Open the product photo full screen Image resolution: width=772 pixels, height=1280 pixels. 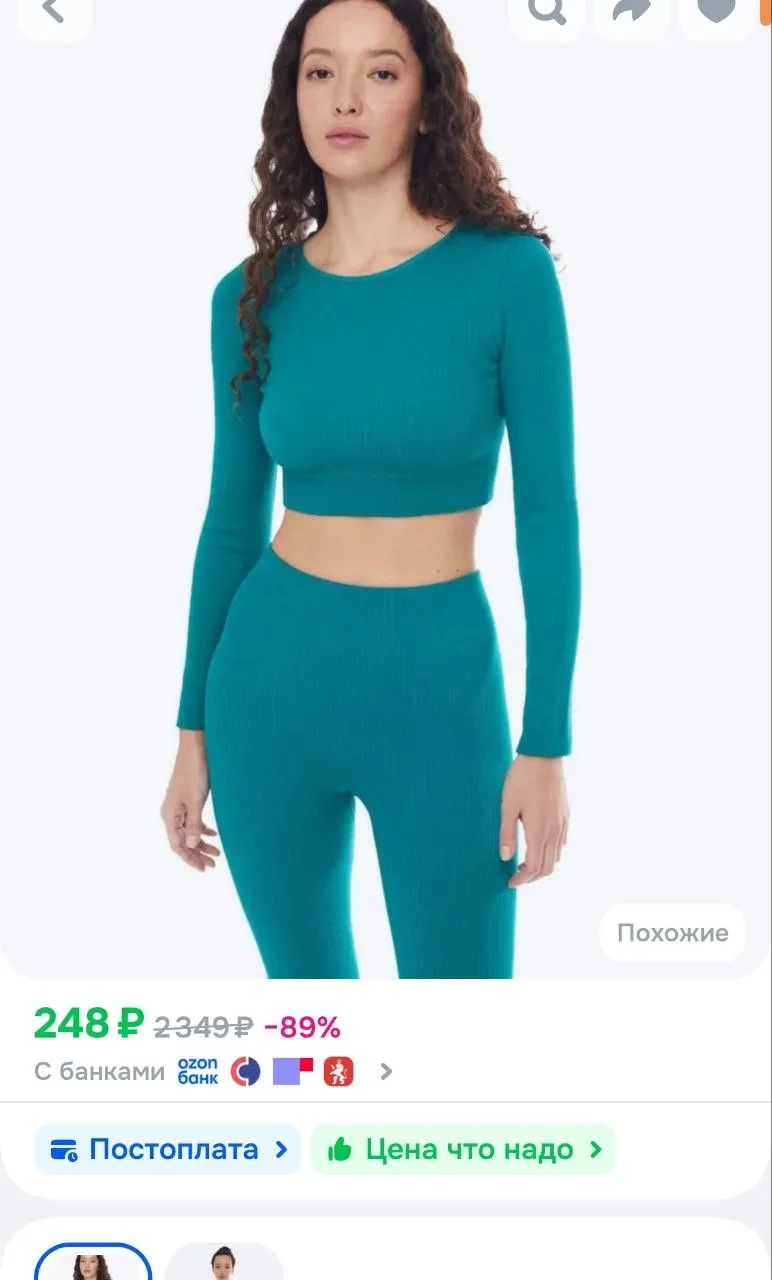click(x=385, y=500)
